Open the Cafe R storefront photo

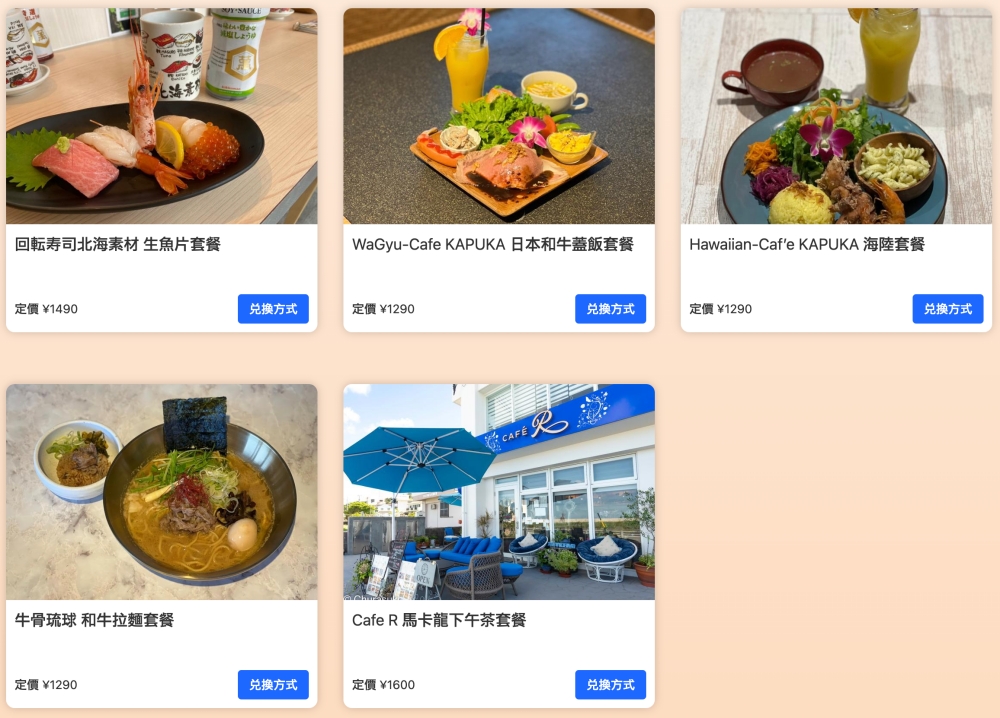coord(499,492)
